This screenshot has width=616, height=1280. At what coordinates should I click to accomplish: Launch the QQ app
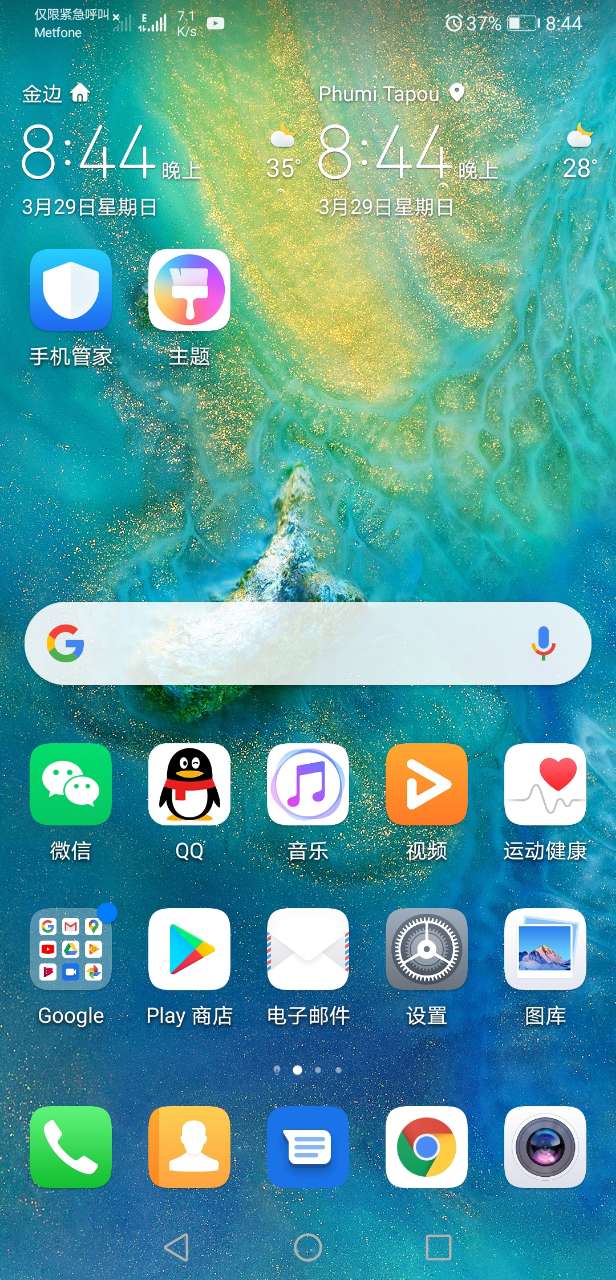click(189, 784)
